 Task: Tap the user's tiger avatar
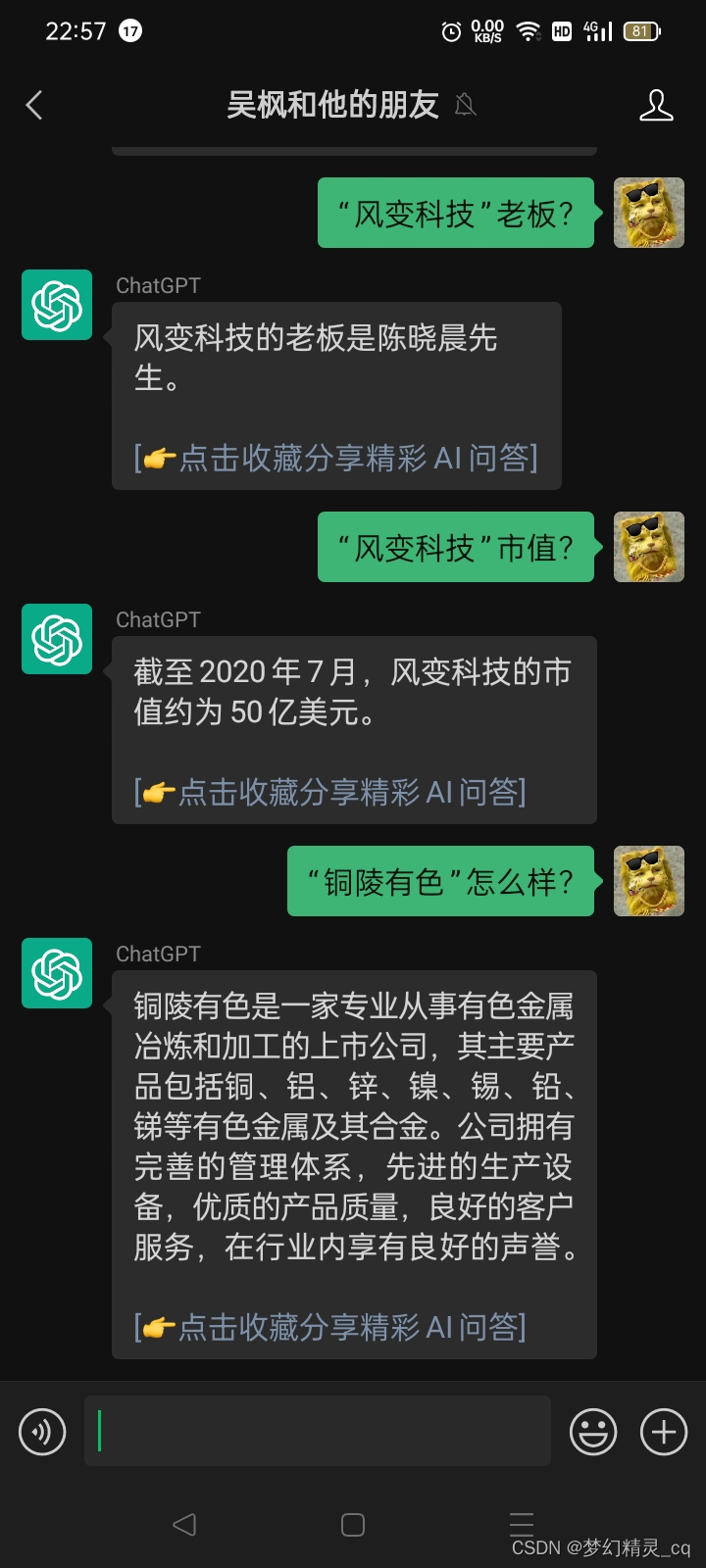click(648, 214)
